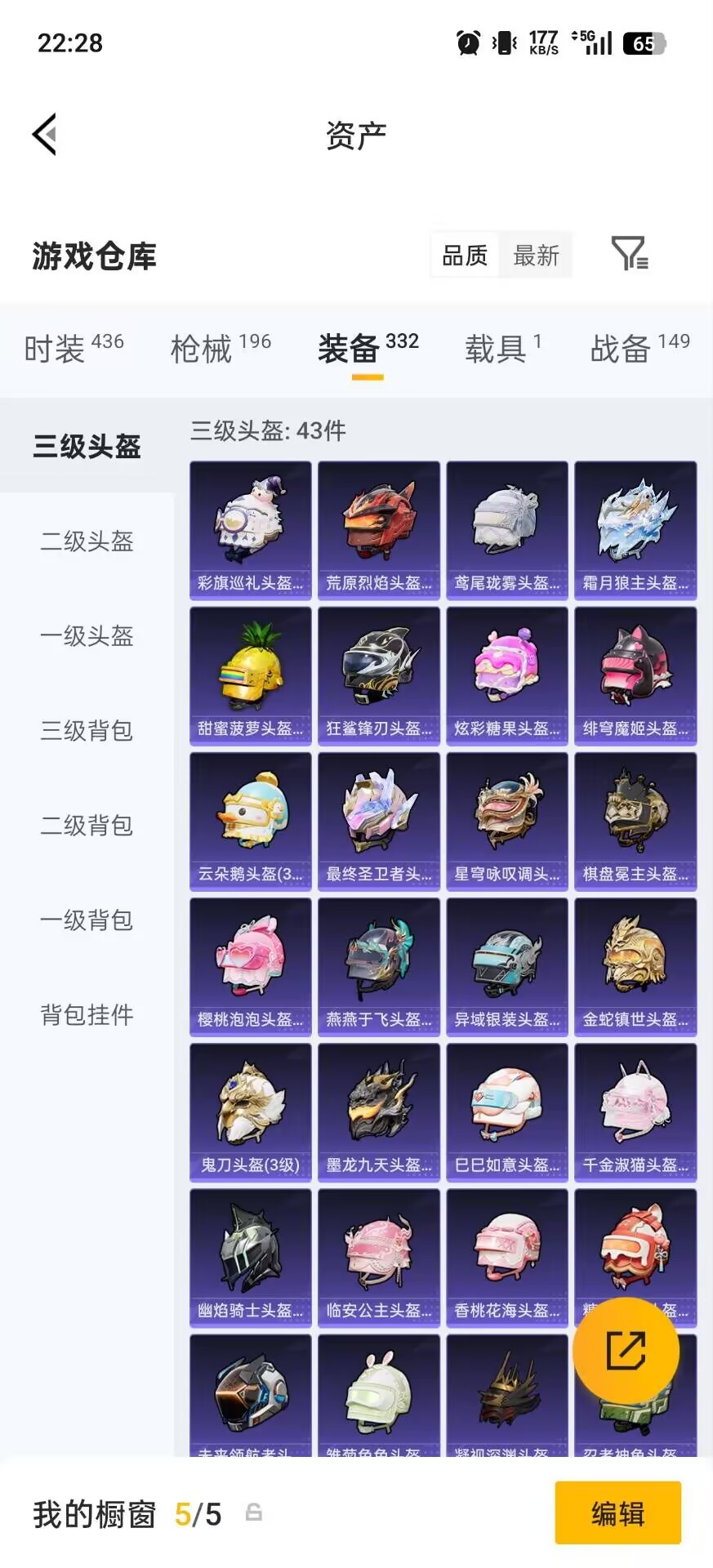
Task: Show items under 一级头盔
Action: [86, 637]
